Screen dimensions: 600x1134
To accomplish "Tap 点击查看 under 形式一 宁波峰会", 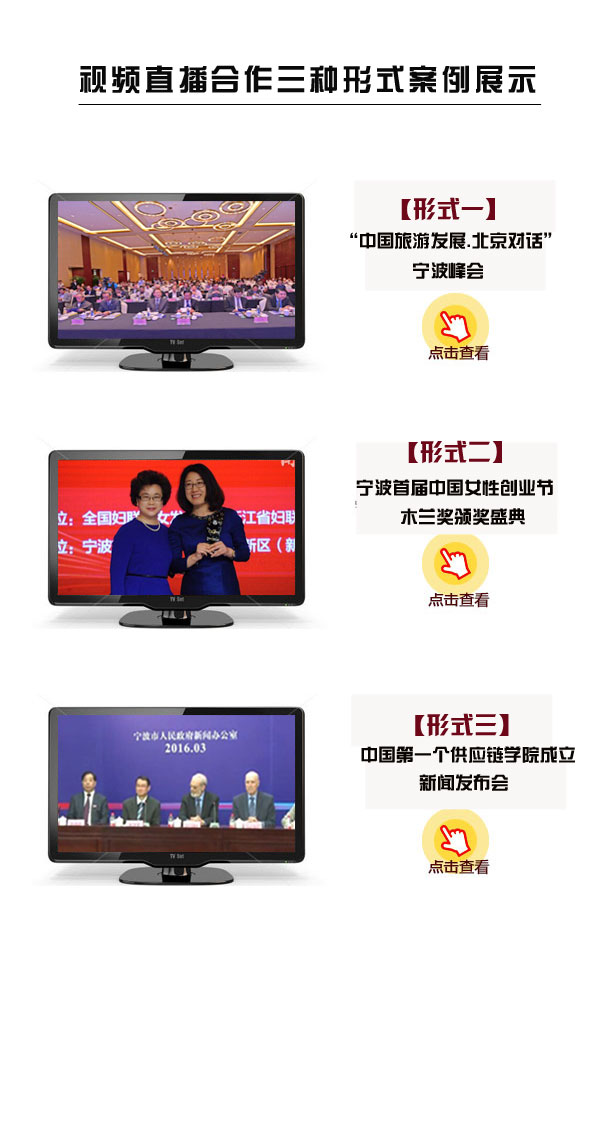I will pos(457,331).
